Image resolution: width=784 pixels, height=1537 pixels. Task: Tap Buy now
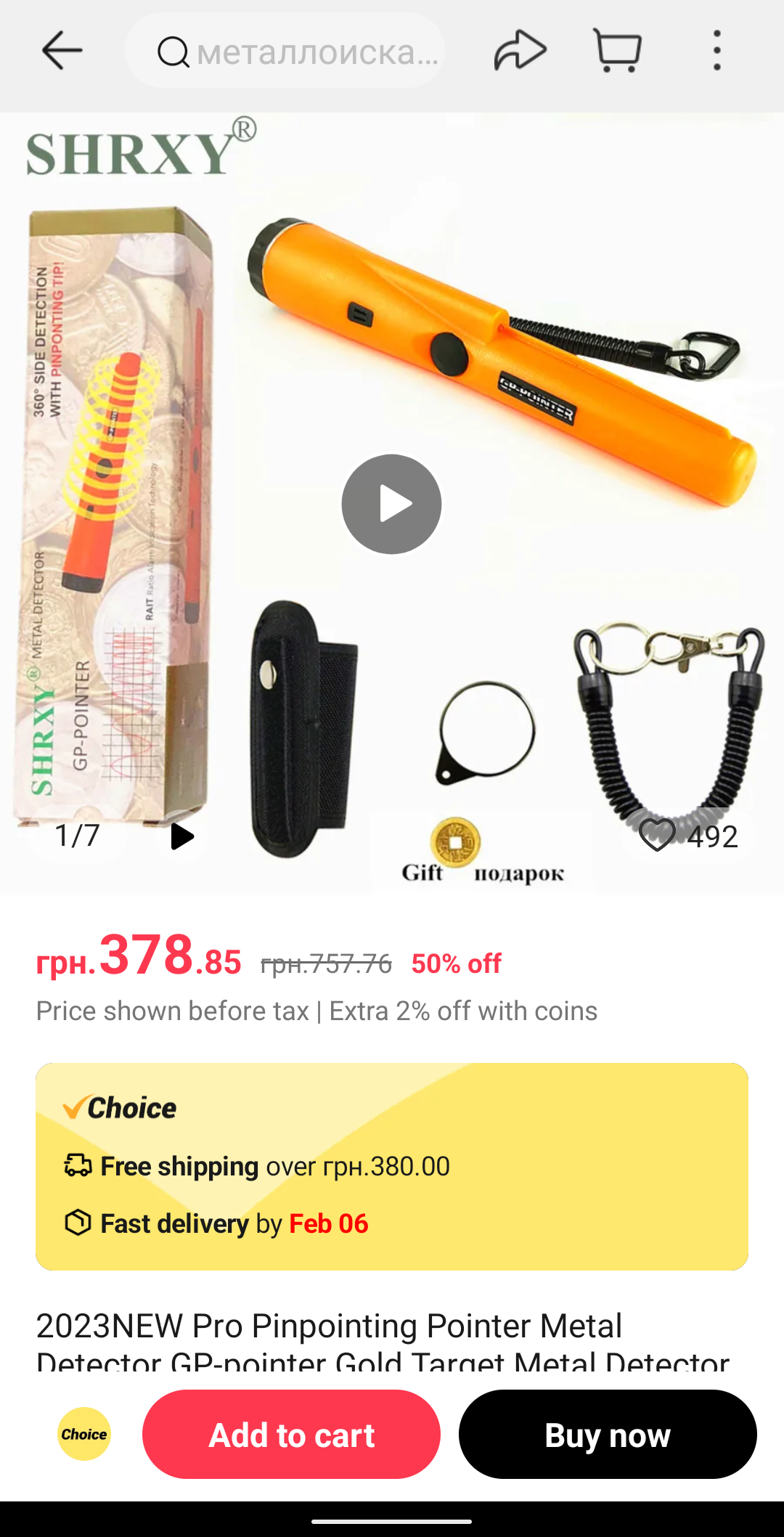(608, 1434)
